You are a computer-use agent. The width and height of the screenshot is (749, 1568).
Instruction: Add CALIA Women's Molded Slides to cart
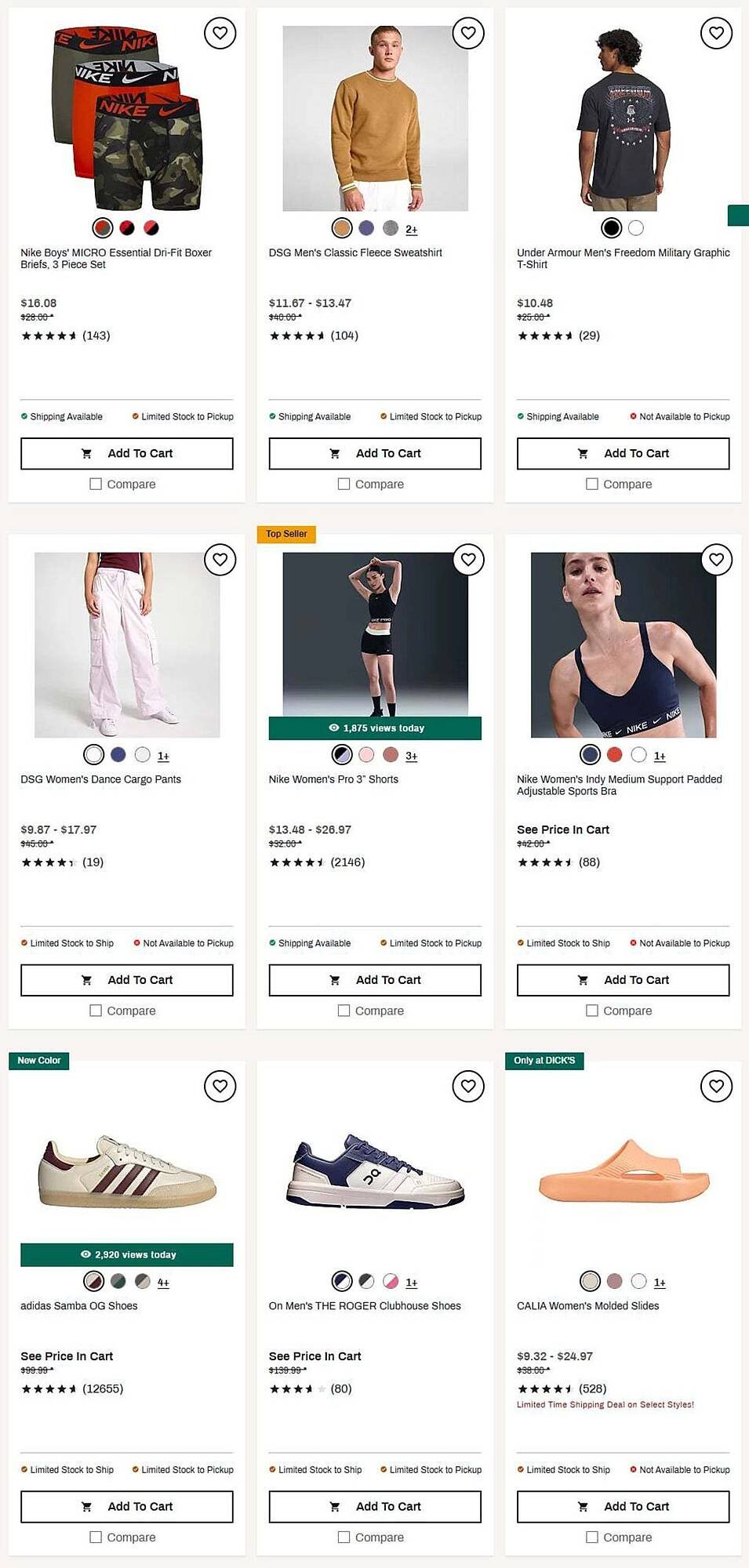point(623,1507)
